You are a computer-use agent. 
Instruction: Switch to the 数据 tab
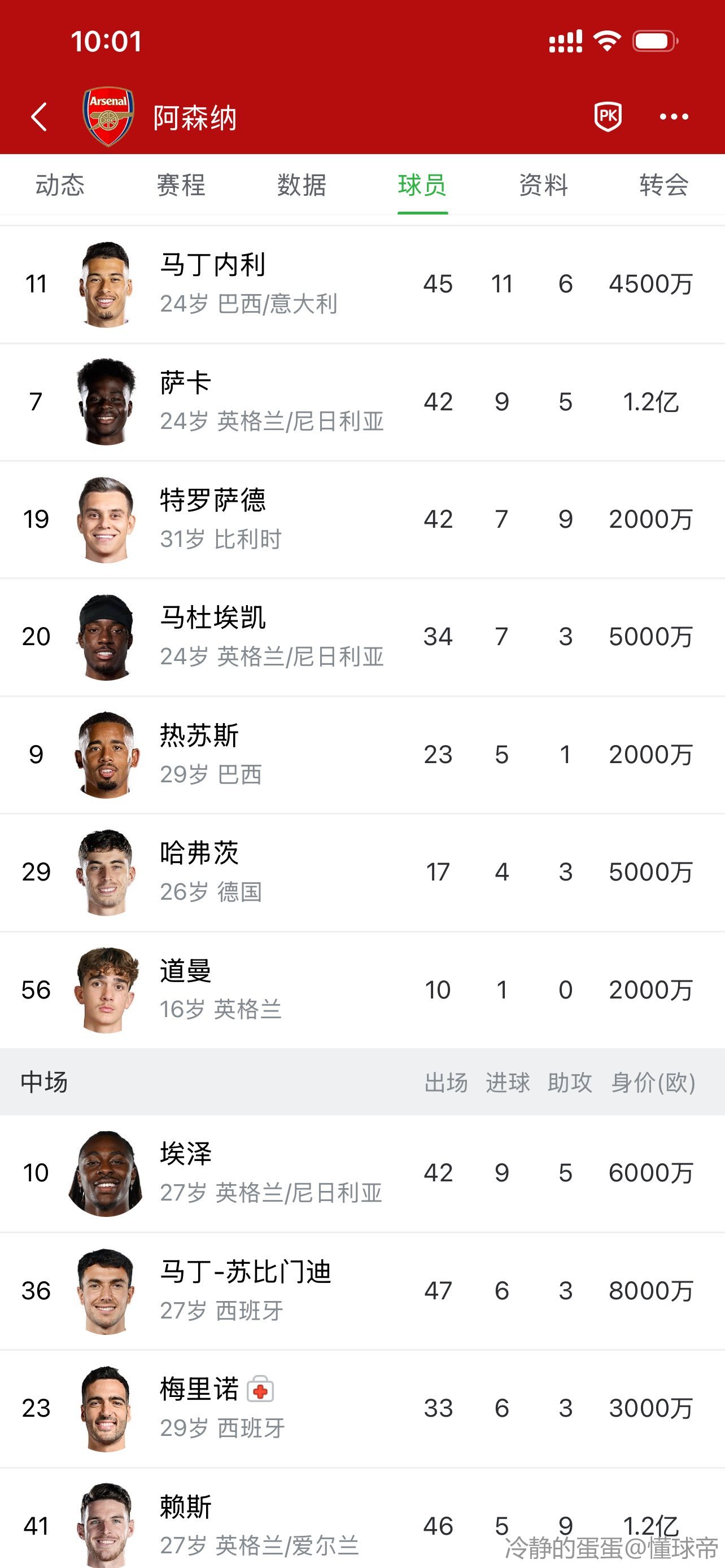302,185
